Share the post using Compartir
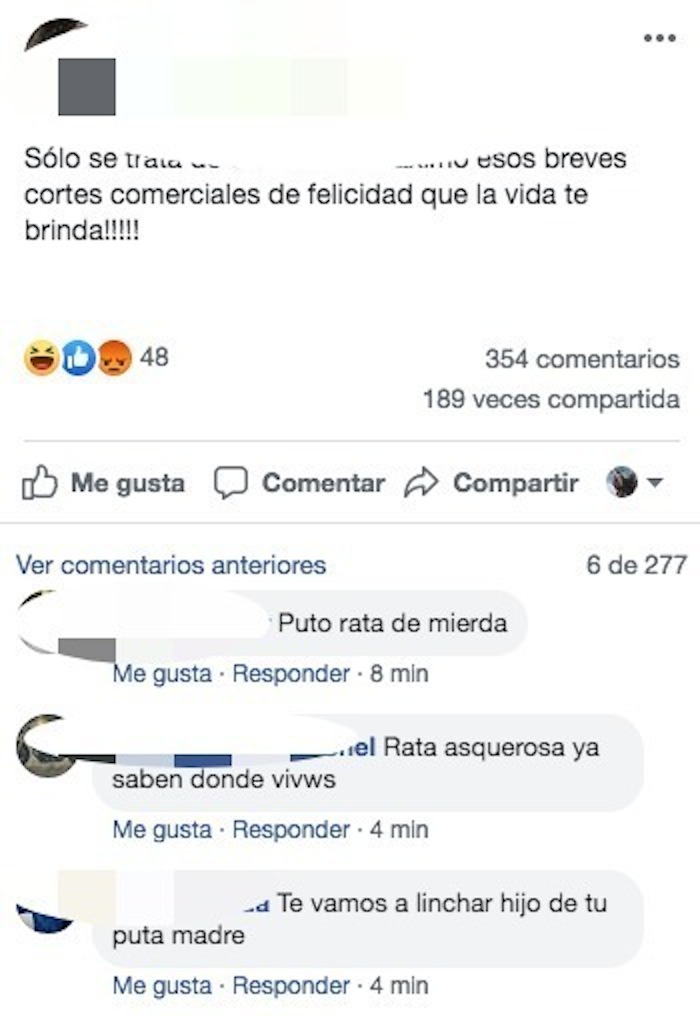The width and height of the screenshot is (700, 1017). pyautogui.click(x=492, y=483)
